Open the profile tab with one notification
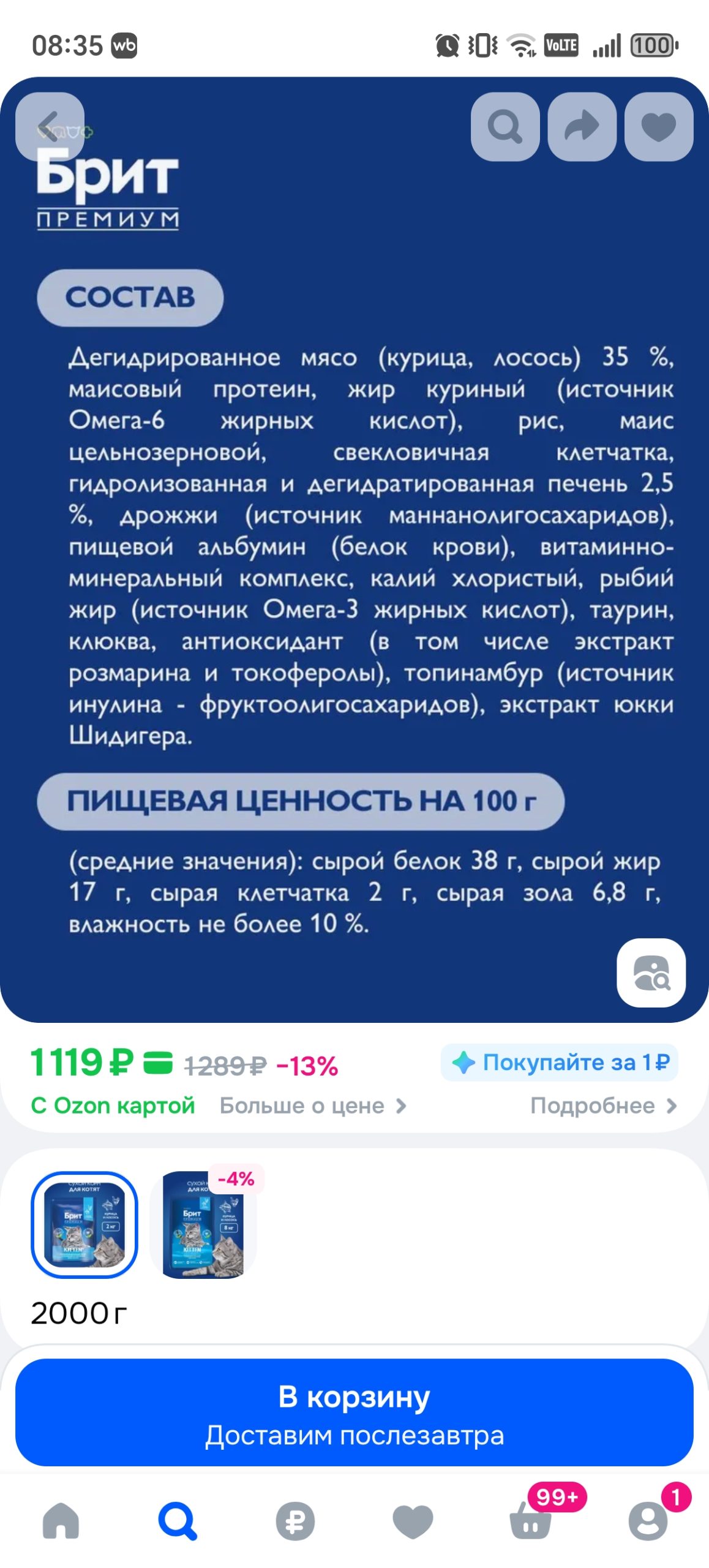Screen dimensions: 709x1568 coord(648,1520)
